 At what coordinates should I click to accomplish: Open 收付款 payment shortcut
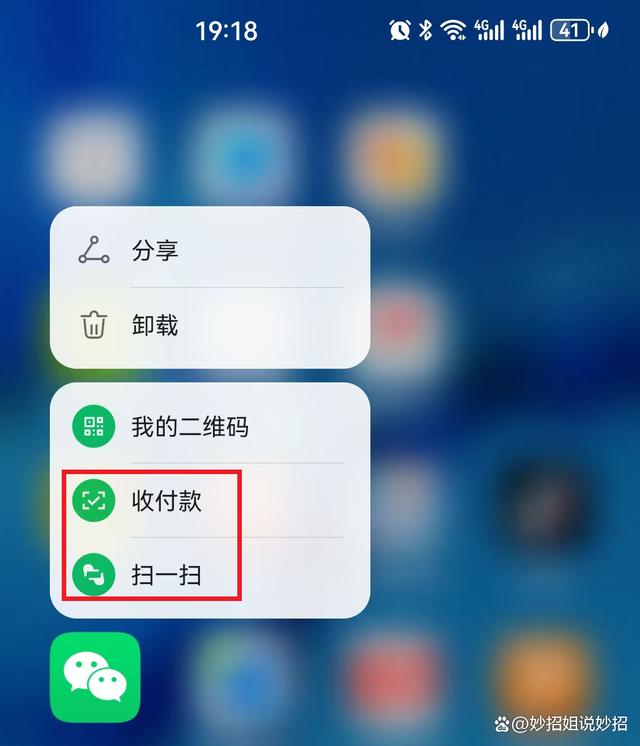(x=167, y=501)
